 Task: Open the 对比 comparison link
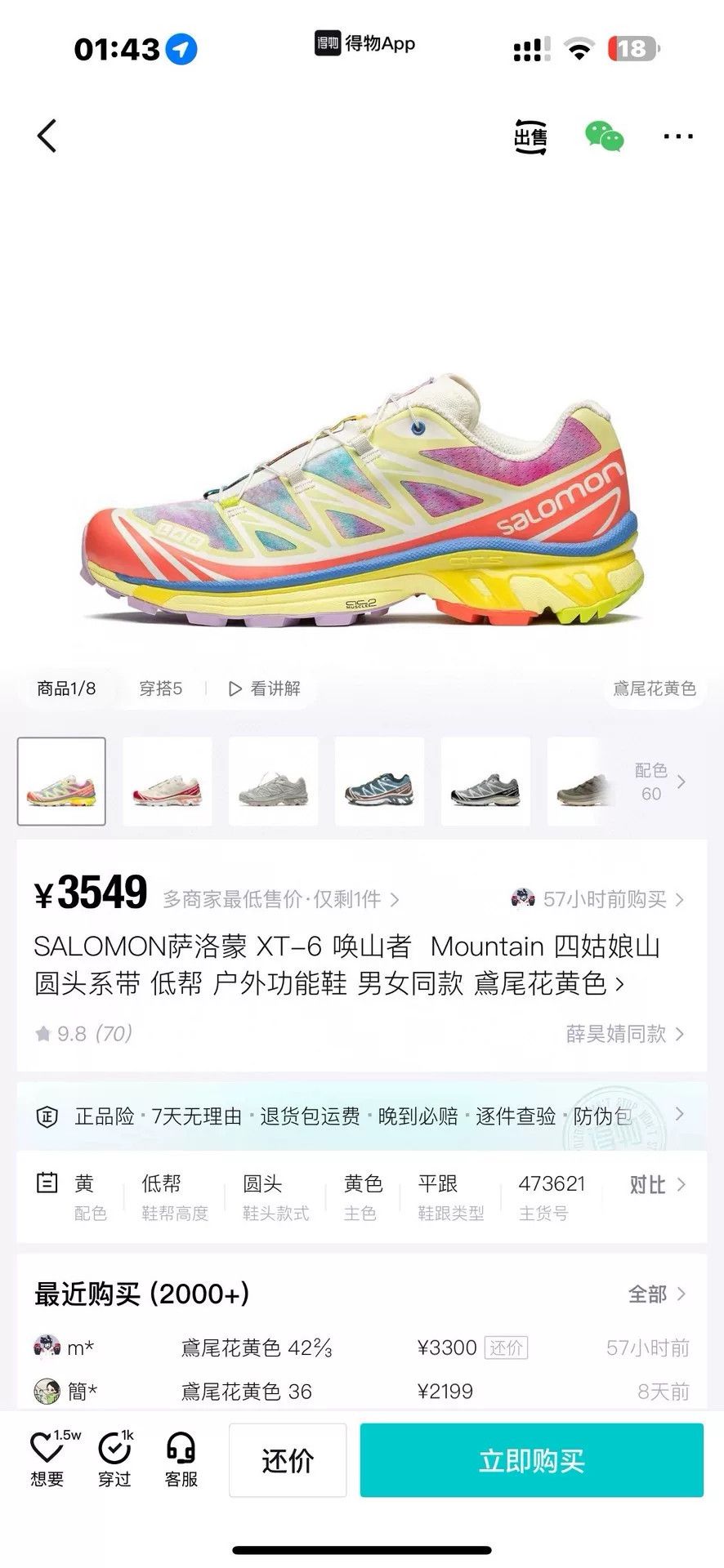657,1185
